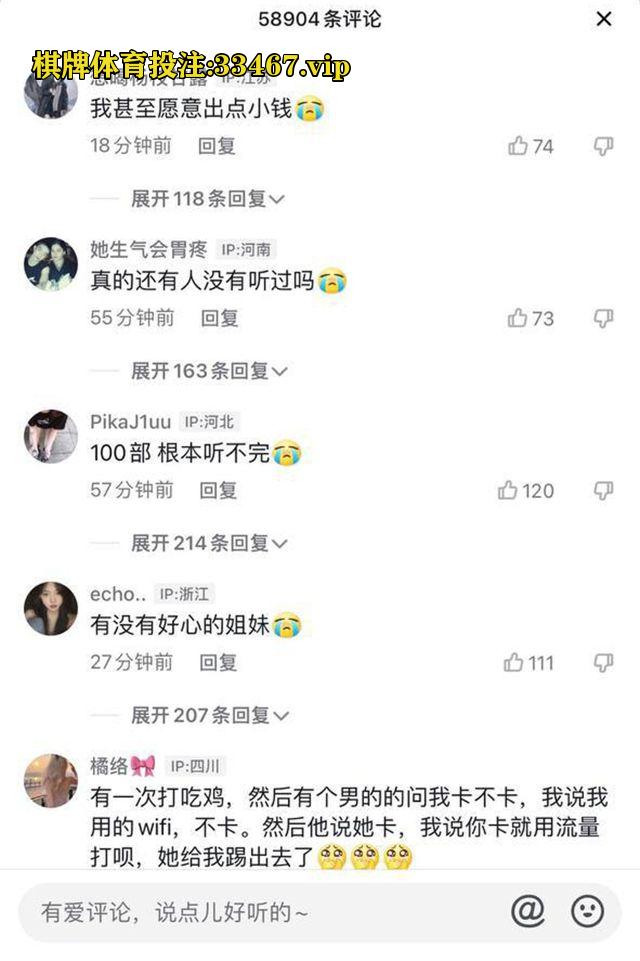The image size is (640, 961).
Task: Mention someone with the @ icon
Action: tap(527, 911)
